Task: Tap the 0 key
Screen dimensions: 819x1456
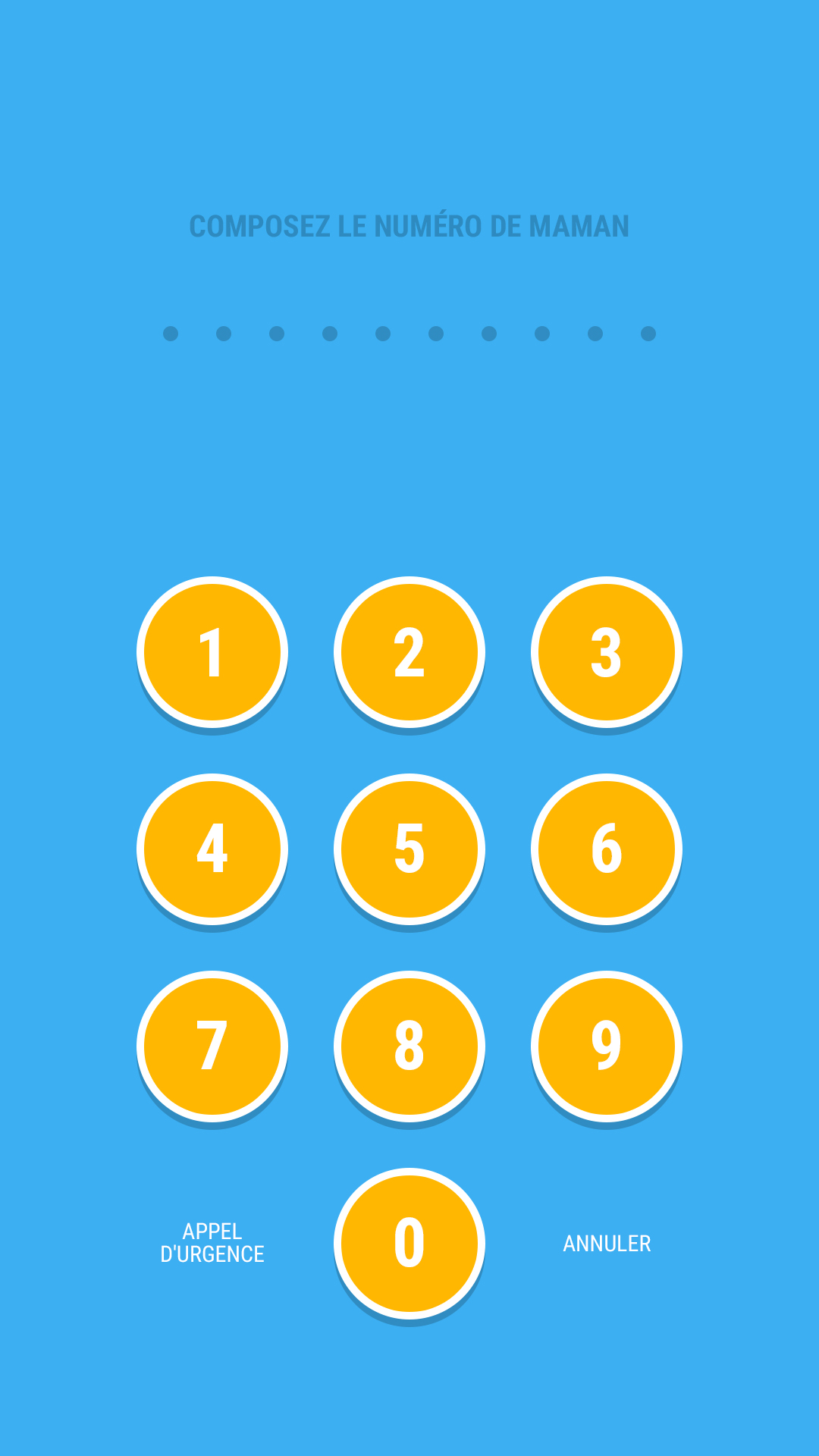Action: pos(409,1244)
